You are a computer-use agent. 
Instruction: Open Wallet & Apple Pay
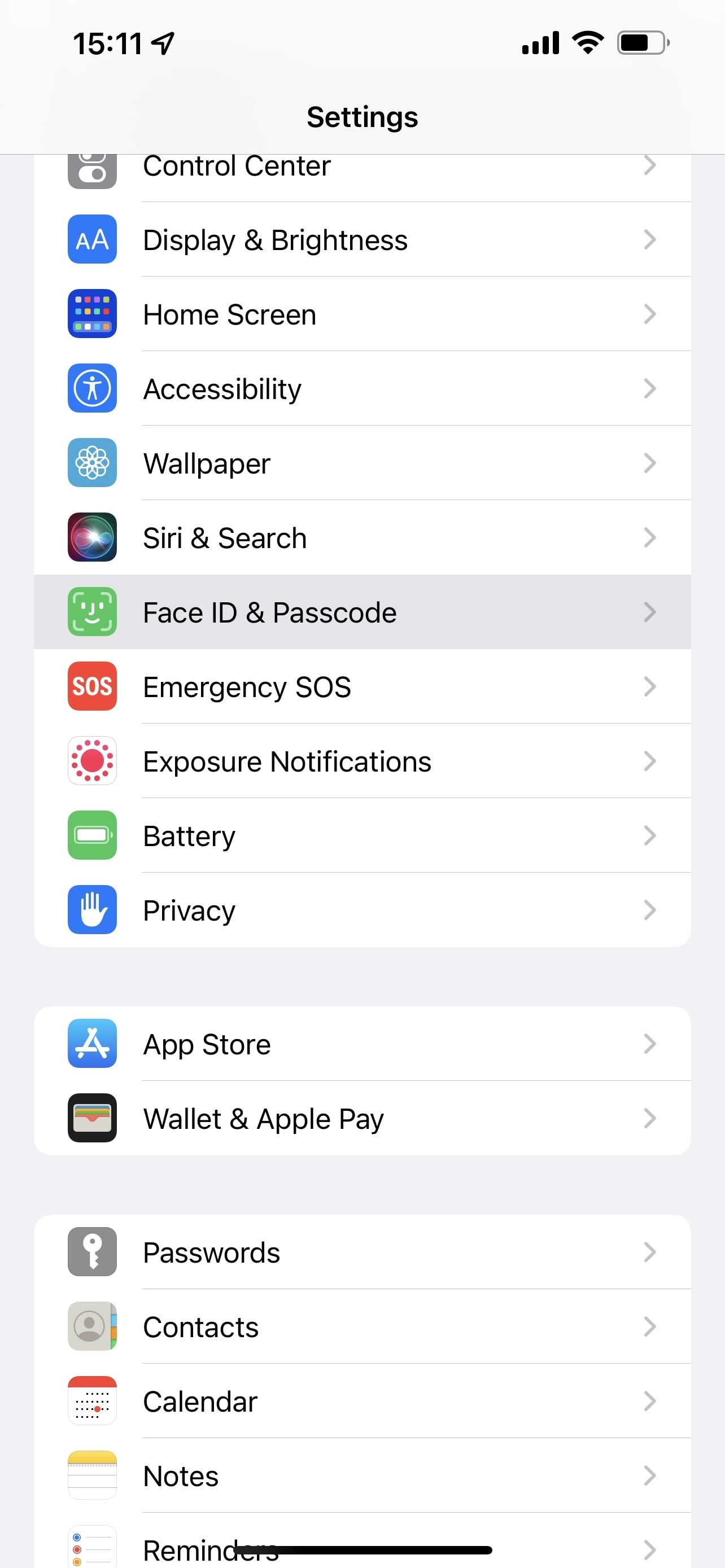tap(361, 1118)
